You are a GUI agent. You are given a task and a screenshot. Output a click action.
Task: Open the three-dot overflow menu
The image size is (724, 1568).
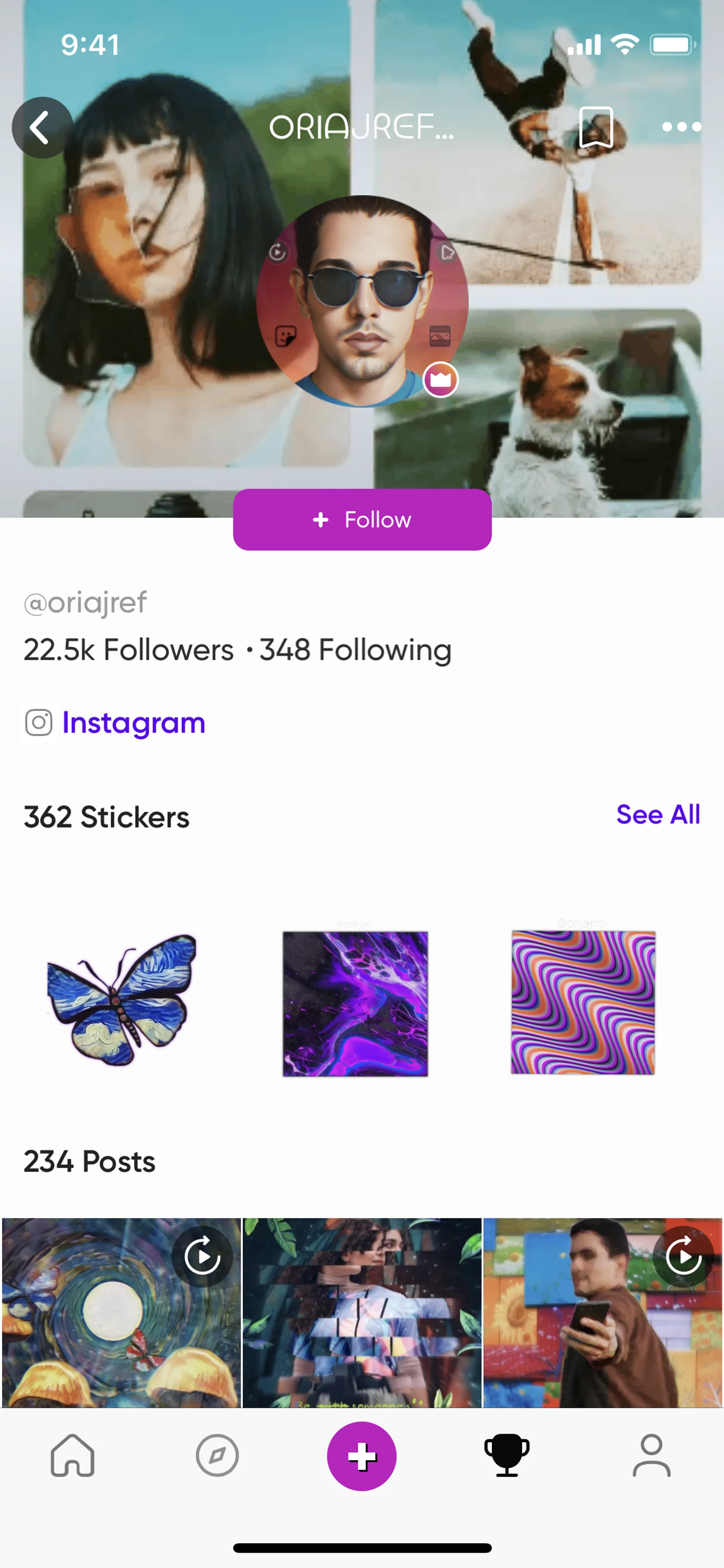pos(681,127)
